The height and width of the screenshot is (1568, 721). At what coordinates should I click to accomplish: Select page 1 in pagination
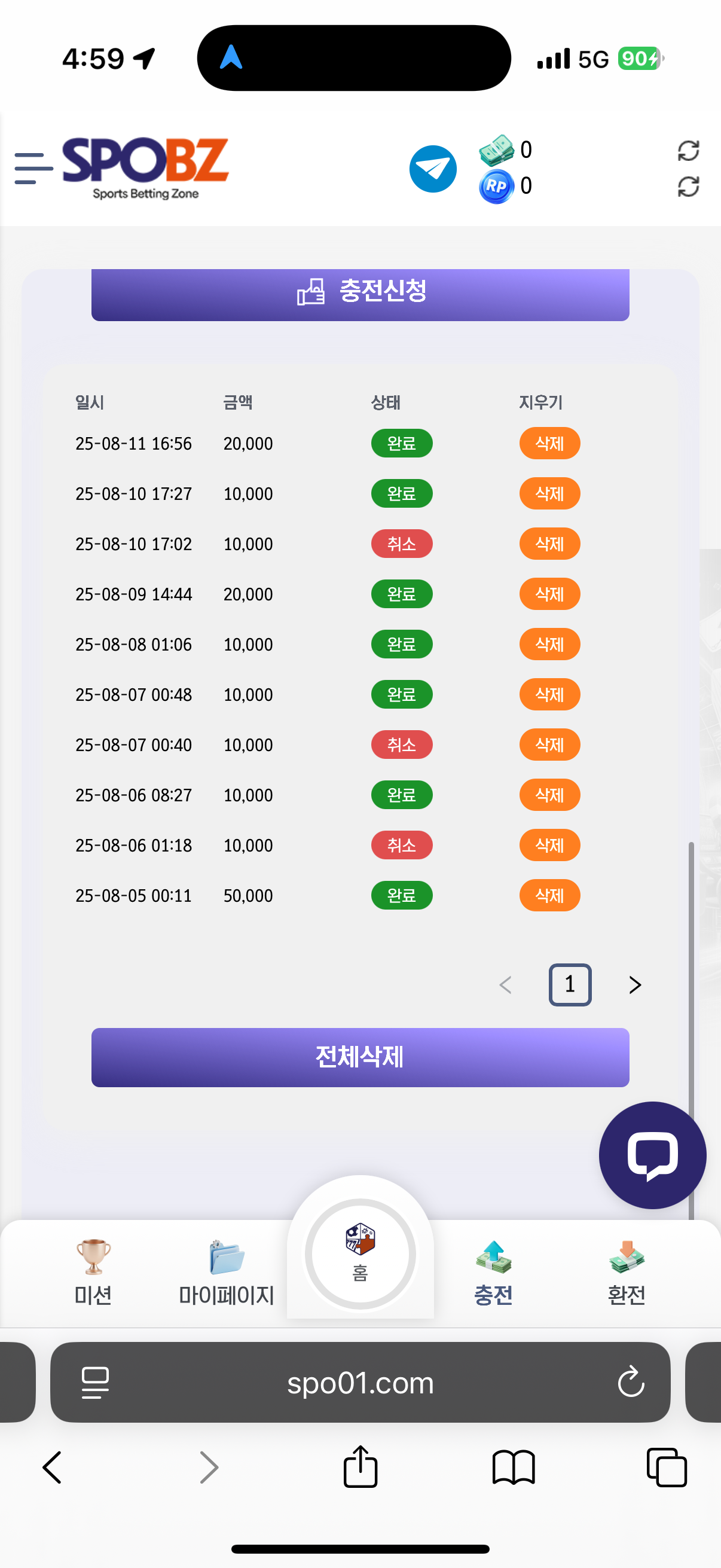pos(570,985)
